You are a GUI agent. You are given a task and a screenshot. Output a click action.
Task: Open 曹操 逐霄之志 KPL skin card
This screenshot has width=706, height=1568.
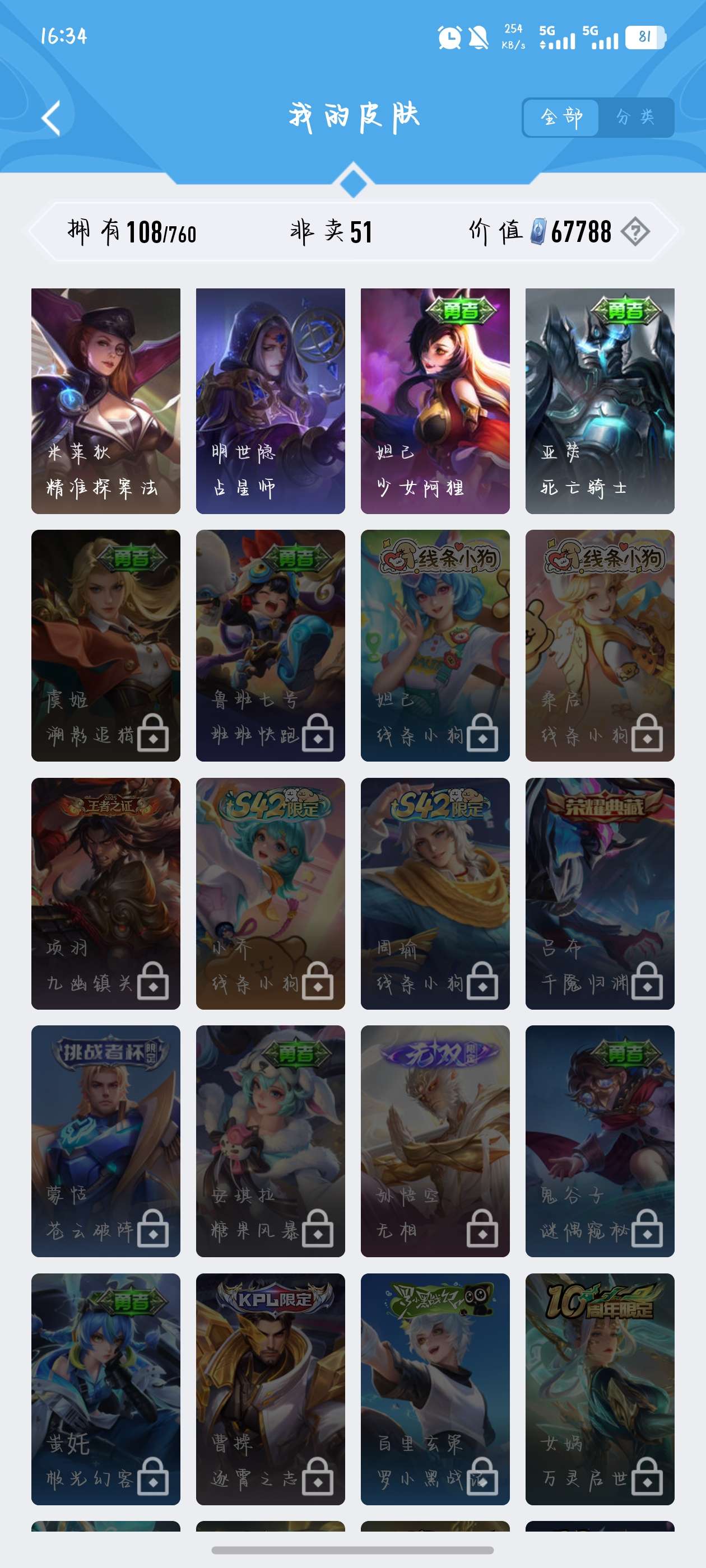(271, 1388)
